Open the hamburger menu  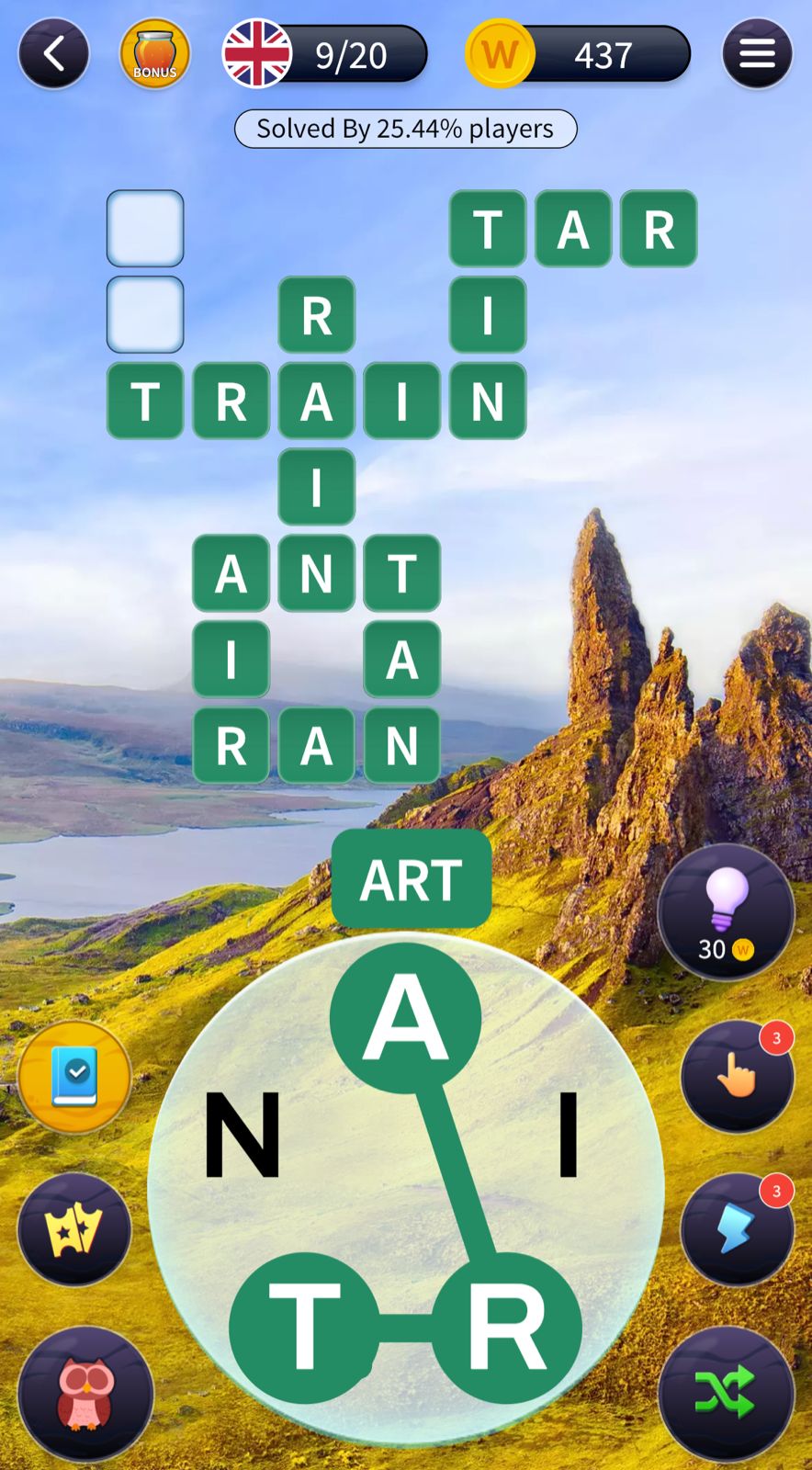(x=757, y=55)
